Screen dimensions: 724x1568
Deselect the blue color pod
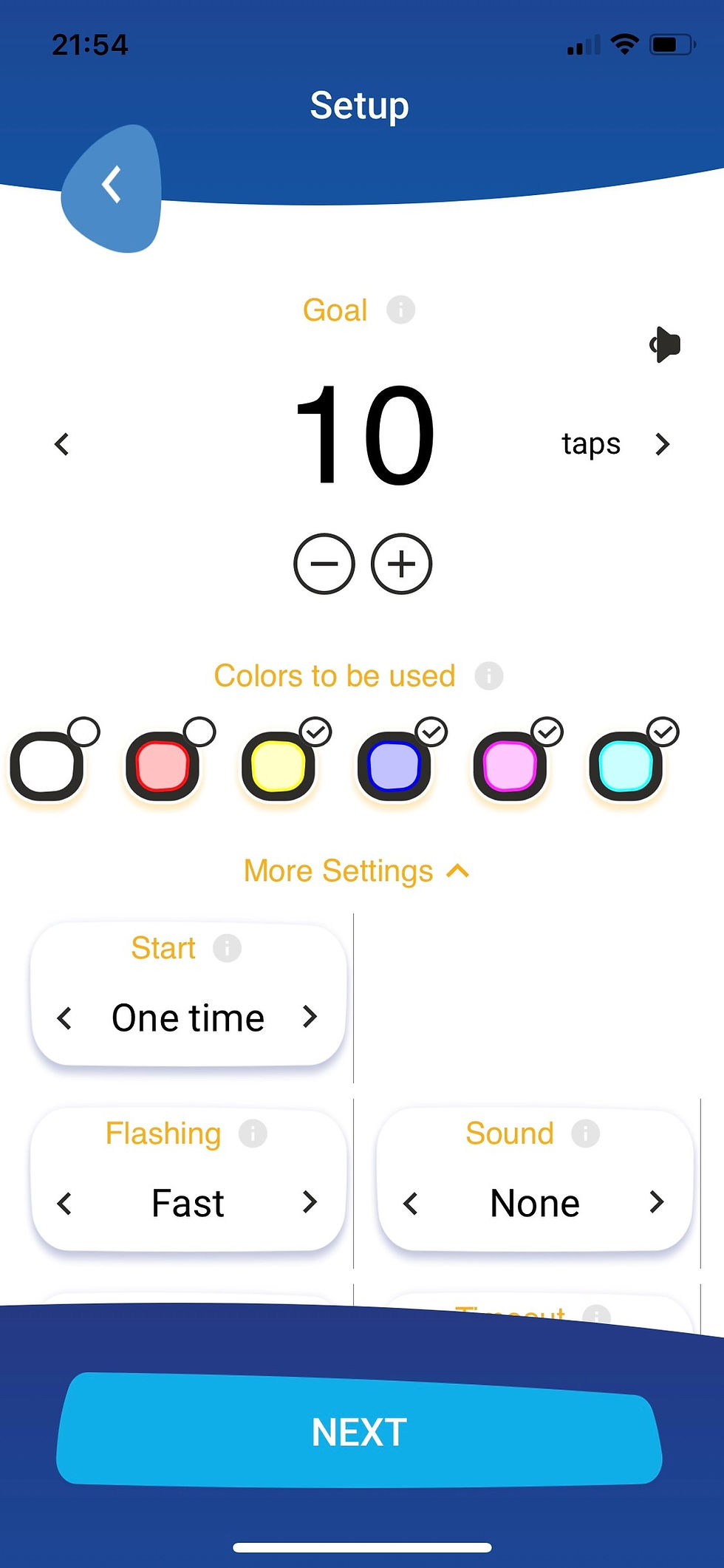(x=394, y=766)
